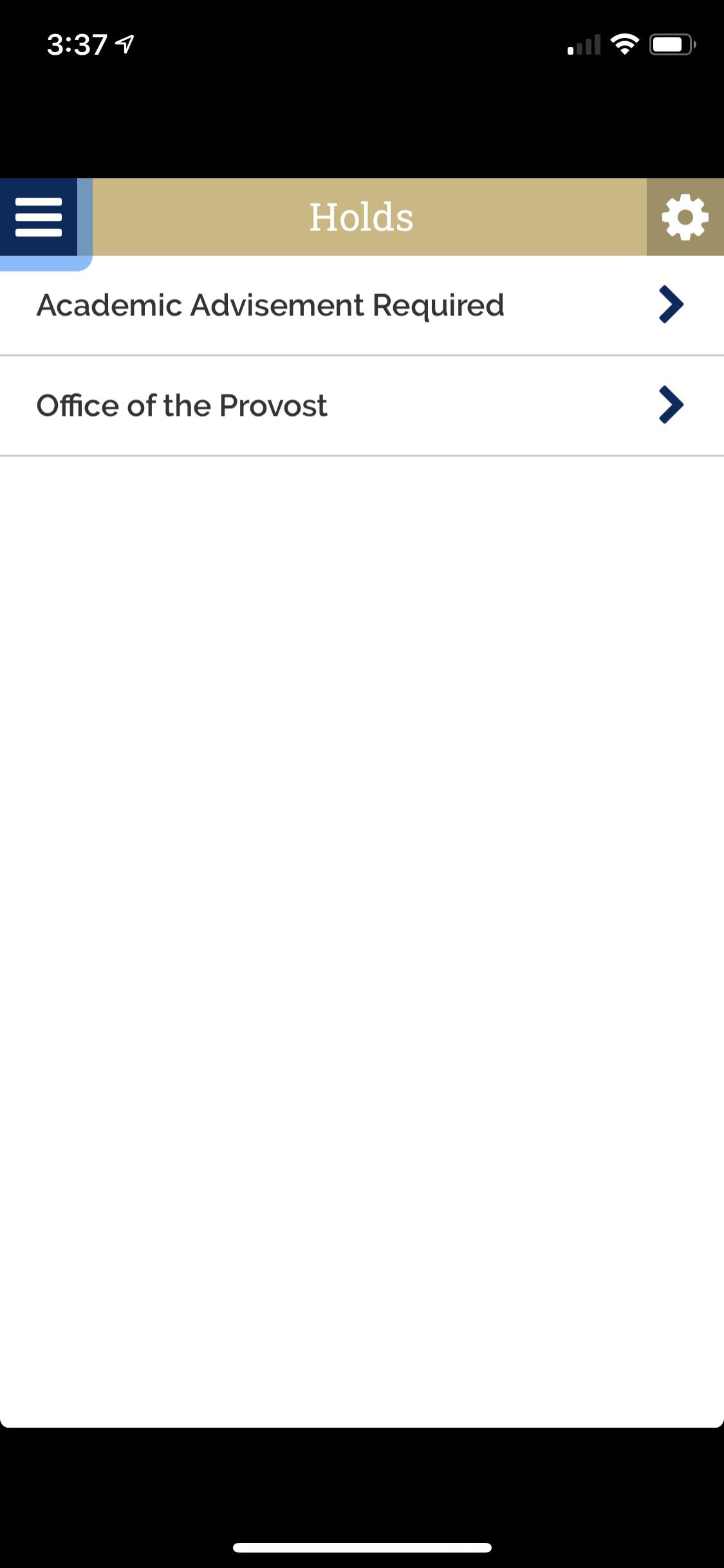Open the app sidebar from the title bar
Viewport: 724px width, 1568px height.
point(39,218)
